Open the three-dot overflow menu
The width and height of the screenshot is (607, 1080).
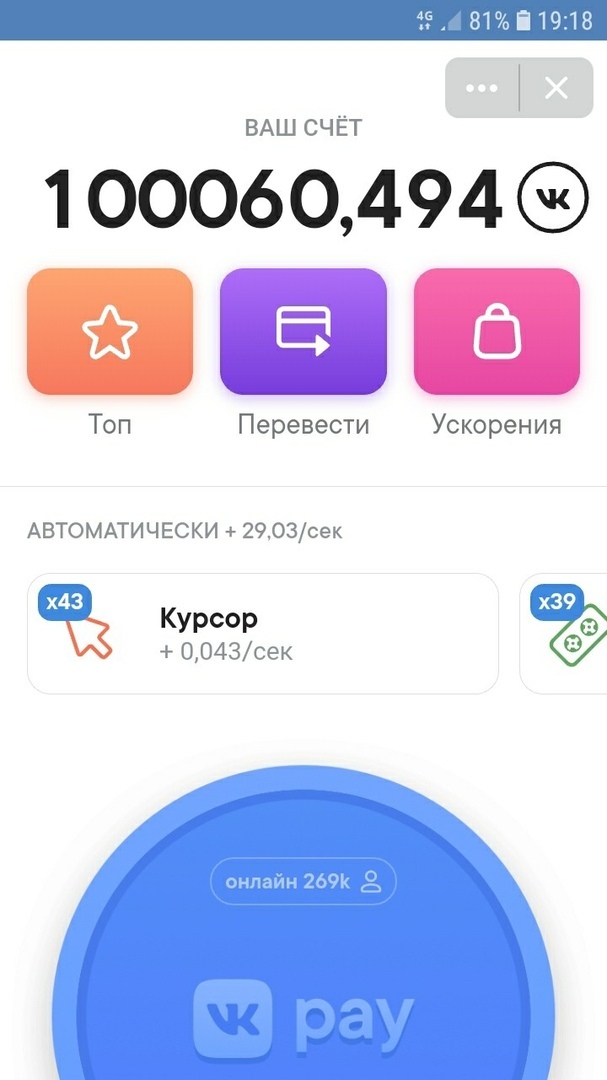coord(482,88)
